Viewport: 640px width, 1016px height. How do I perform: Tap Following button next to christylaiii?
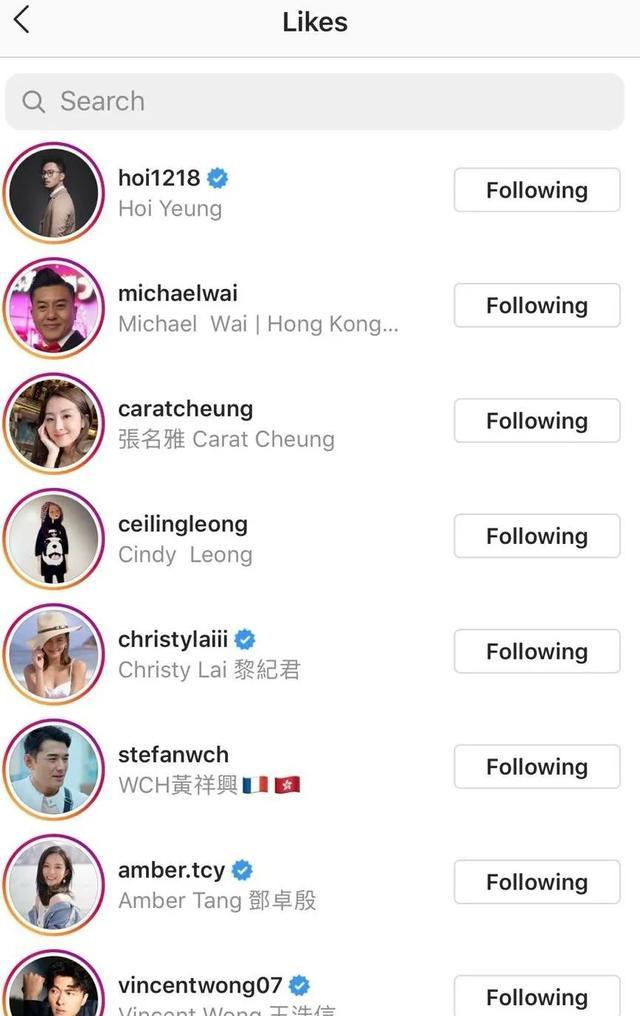537,651
